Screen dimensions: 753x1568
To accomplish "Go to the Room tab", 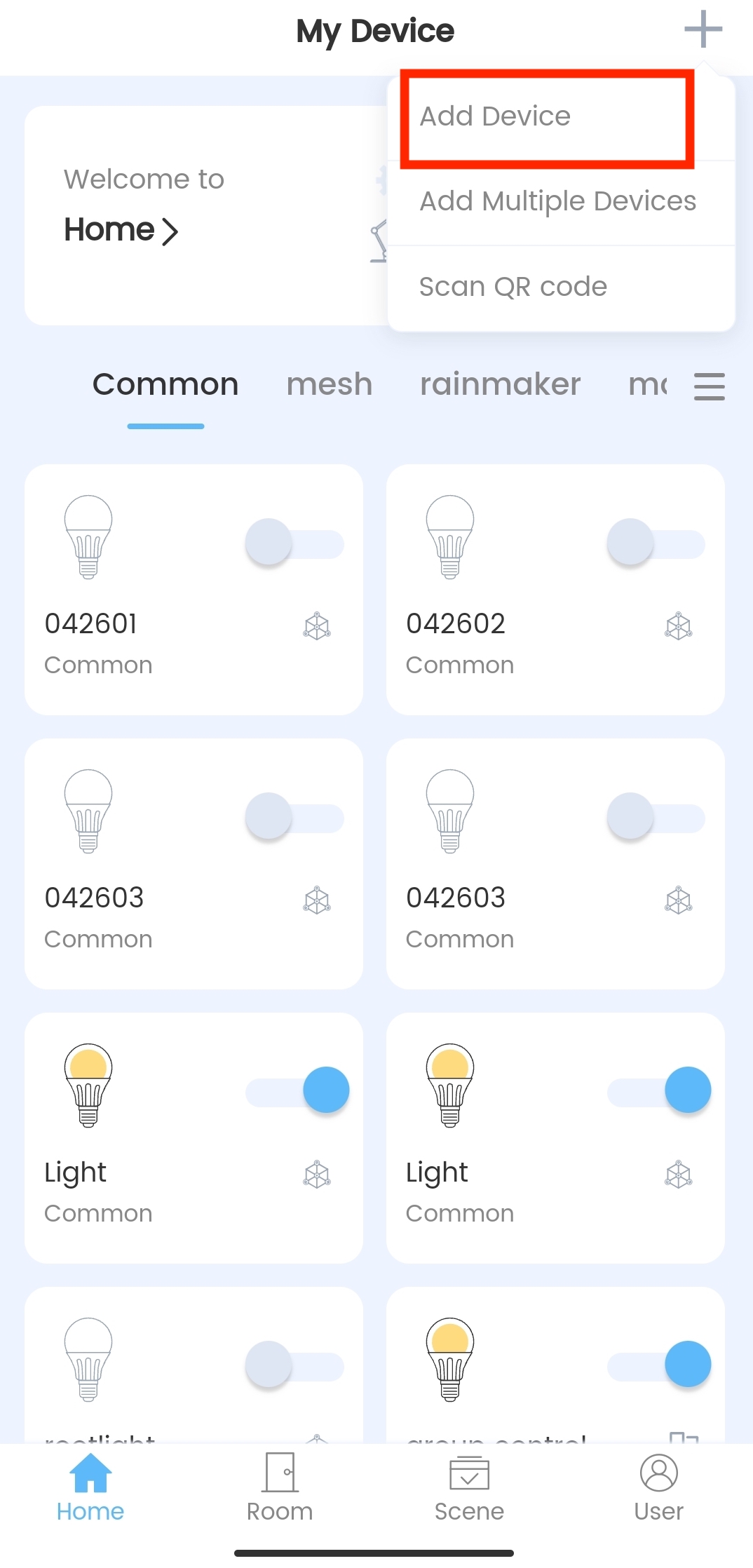I will 280,1487.
